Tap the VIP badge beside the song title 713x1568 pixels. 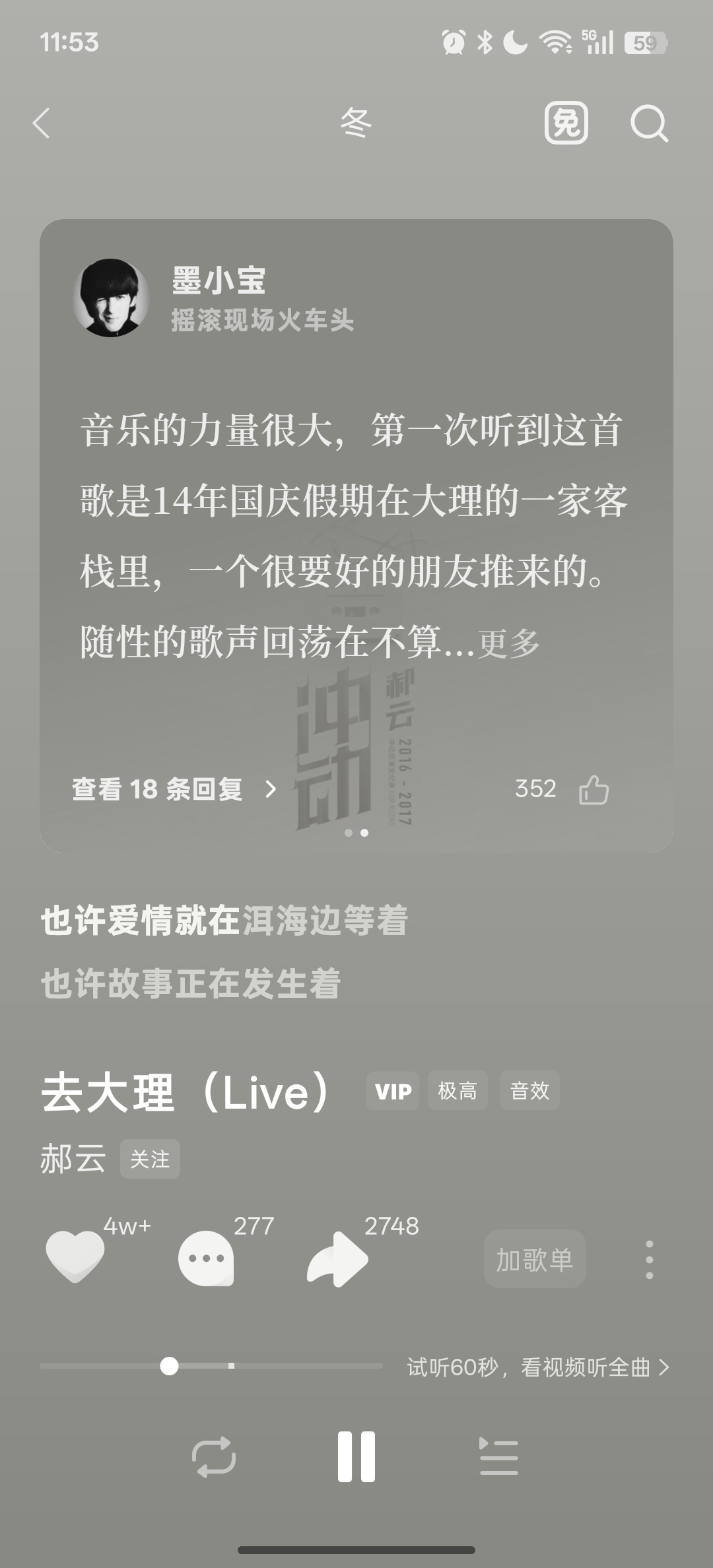pyautogui.click(x=393, y=1091)
